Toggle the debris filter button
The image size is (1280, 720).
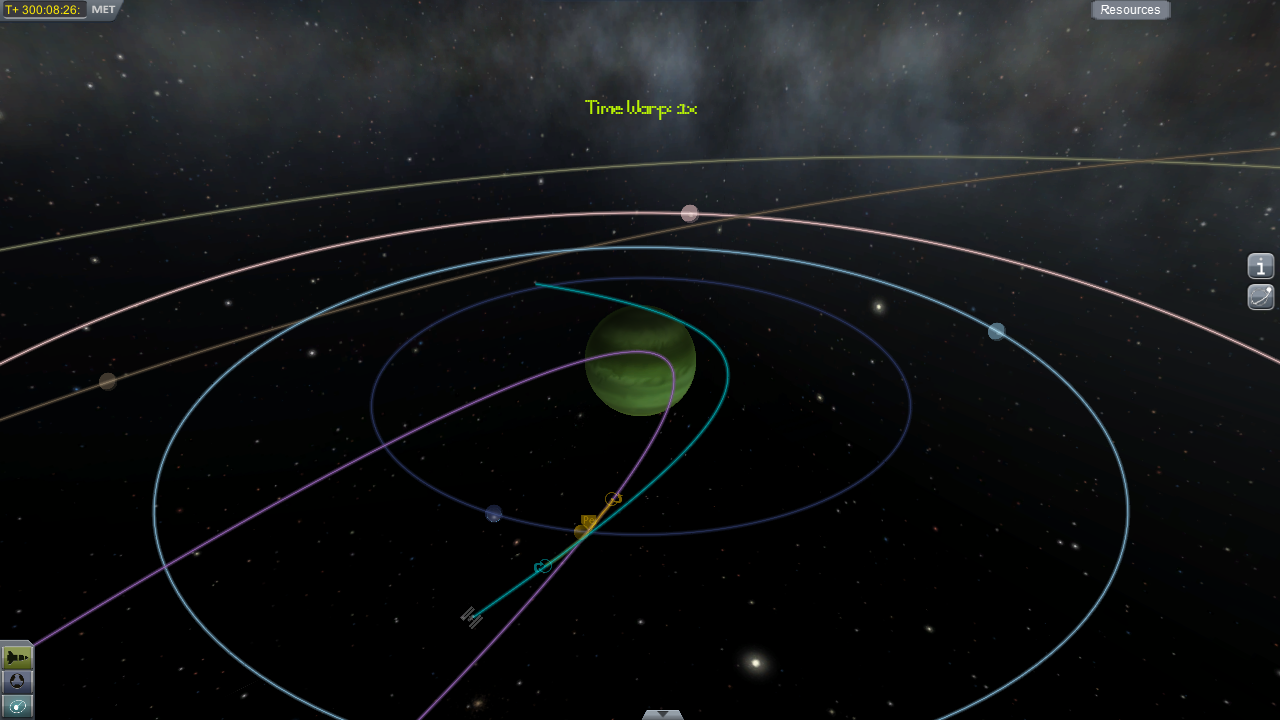(x=17, y=682)
